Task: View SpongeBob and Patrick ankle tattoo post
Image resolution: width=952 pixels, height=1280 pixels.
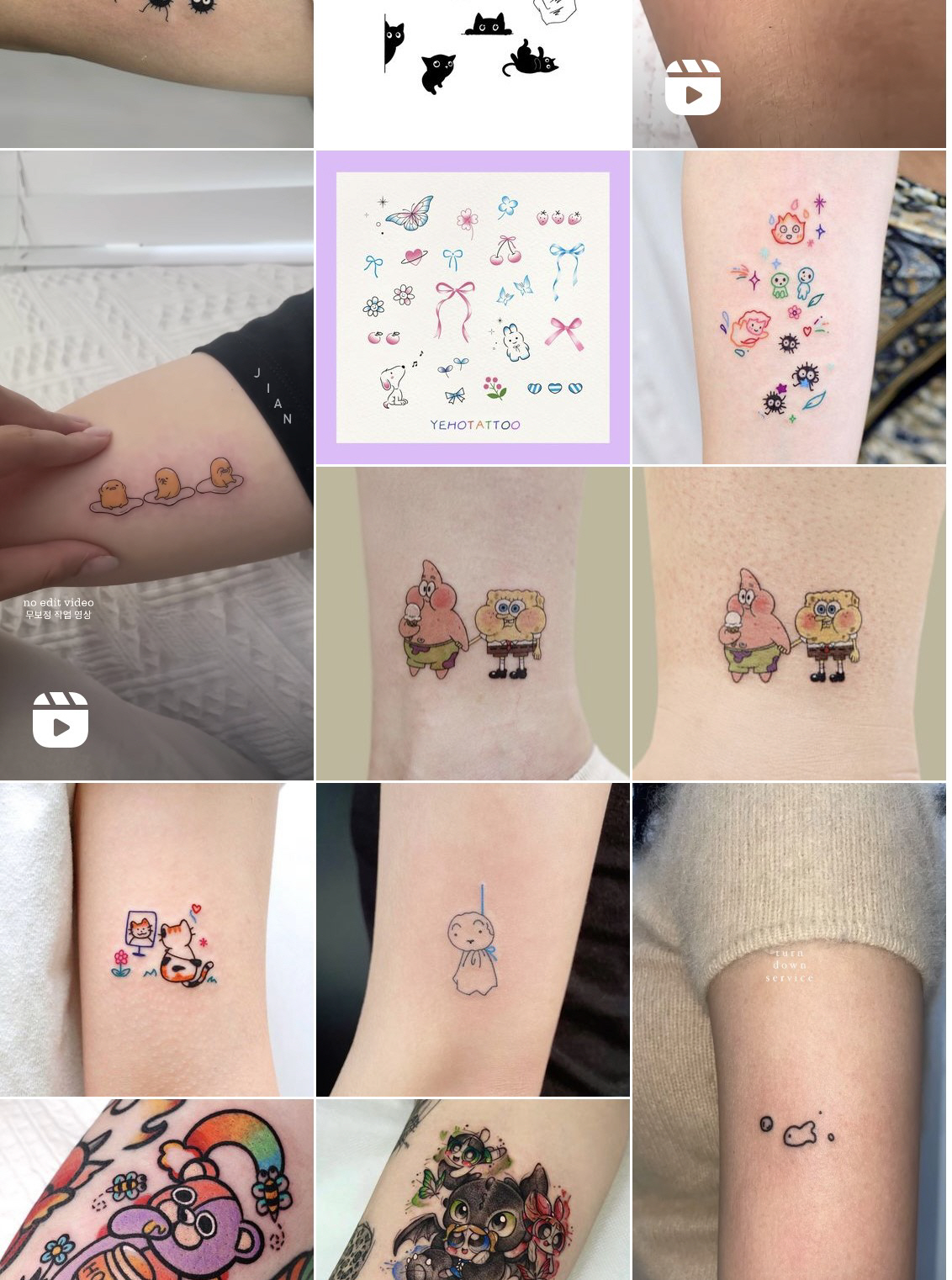Action: coord(473,623)
